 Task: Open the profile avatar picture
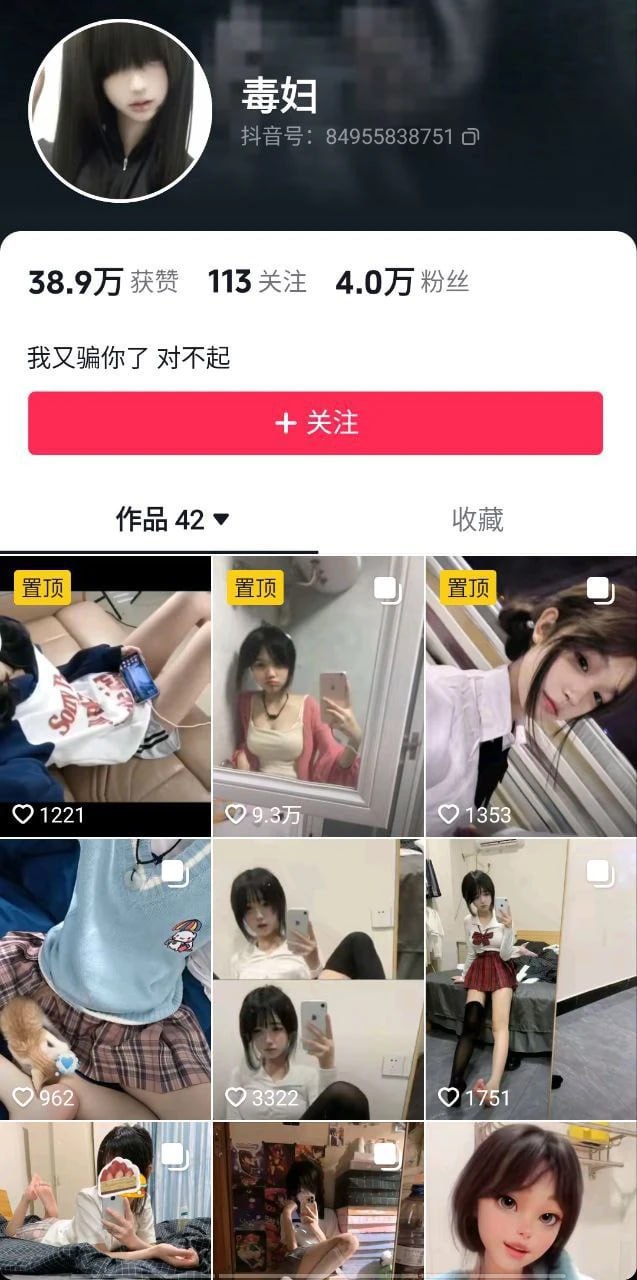120,110
